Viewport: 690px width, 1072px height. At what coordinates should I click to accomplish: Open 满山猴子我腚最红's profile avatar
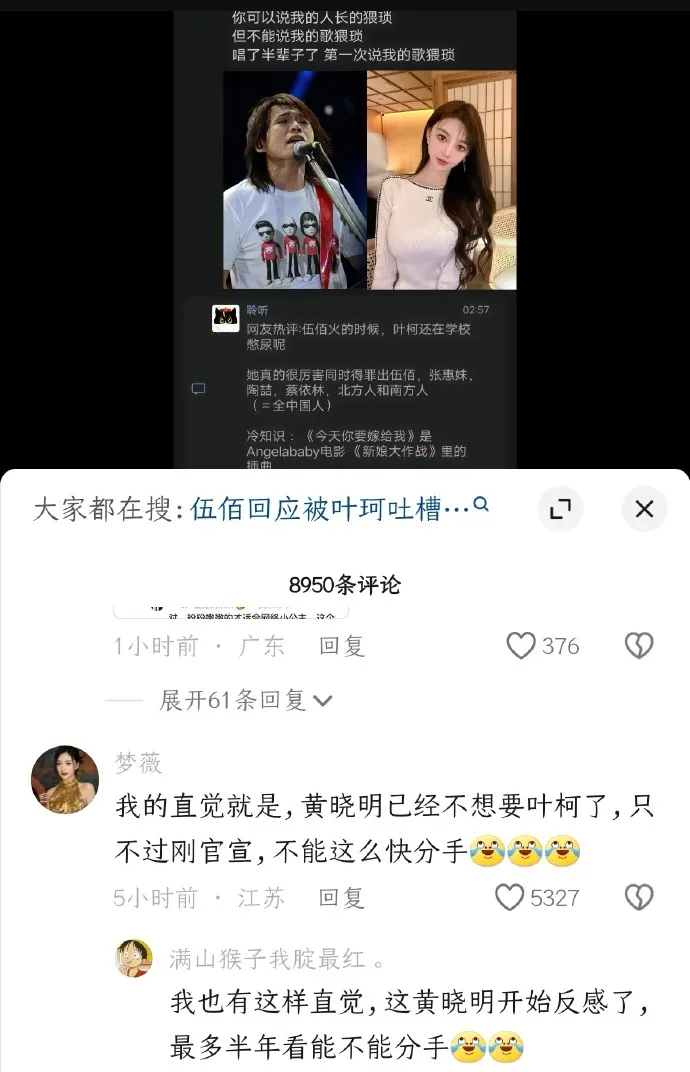[x=134, y=958]
